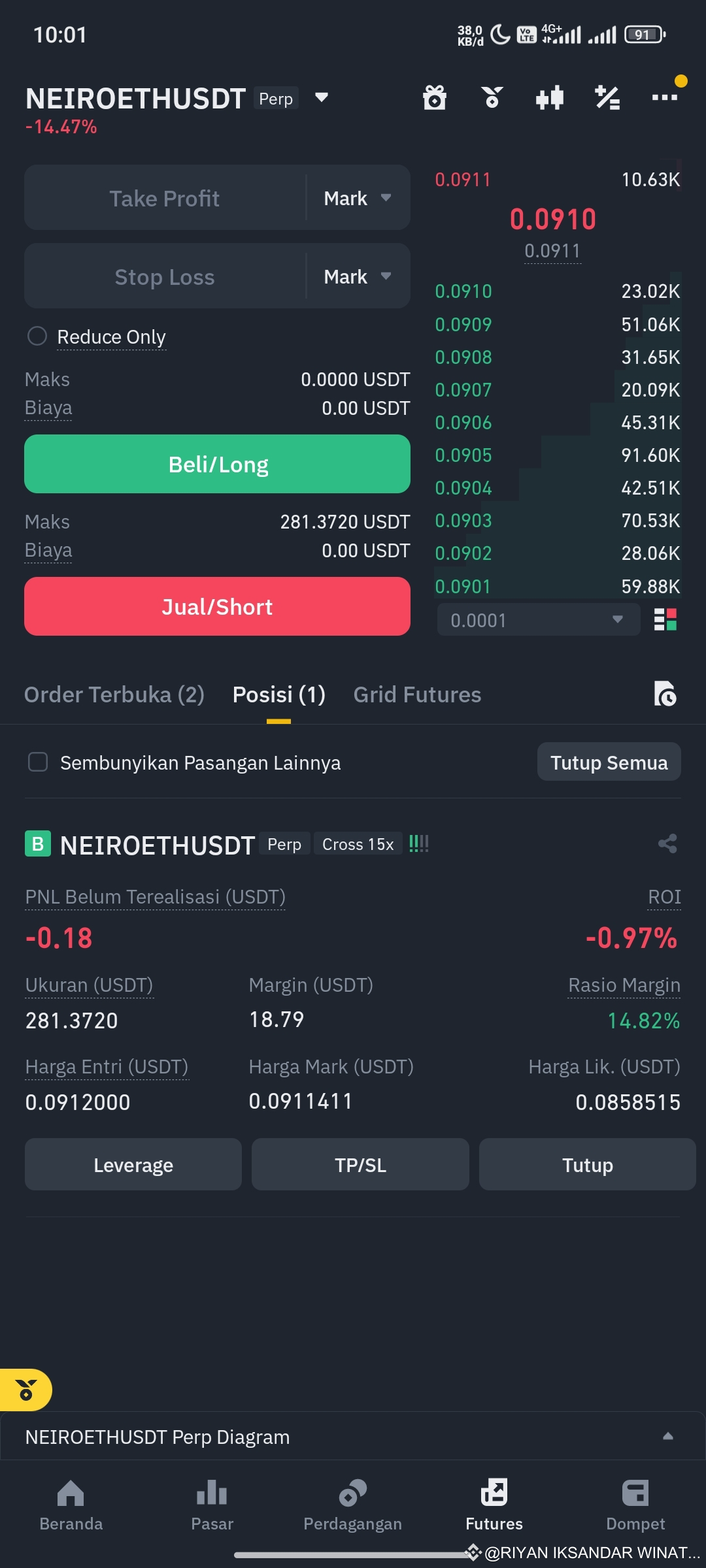Open order history document icon
Screen dimensions: 706x1568
pyautogui.click(x=667, y=694)
